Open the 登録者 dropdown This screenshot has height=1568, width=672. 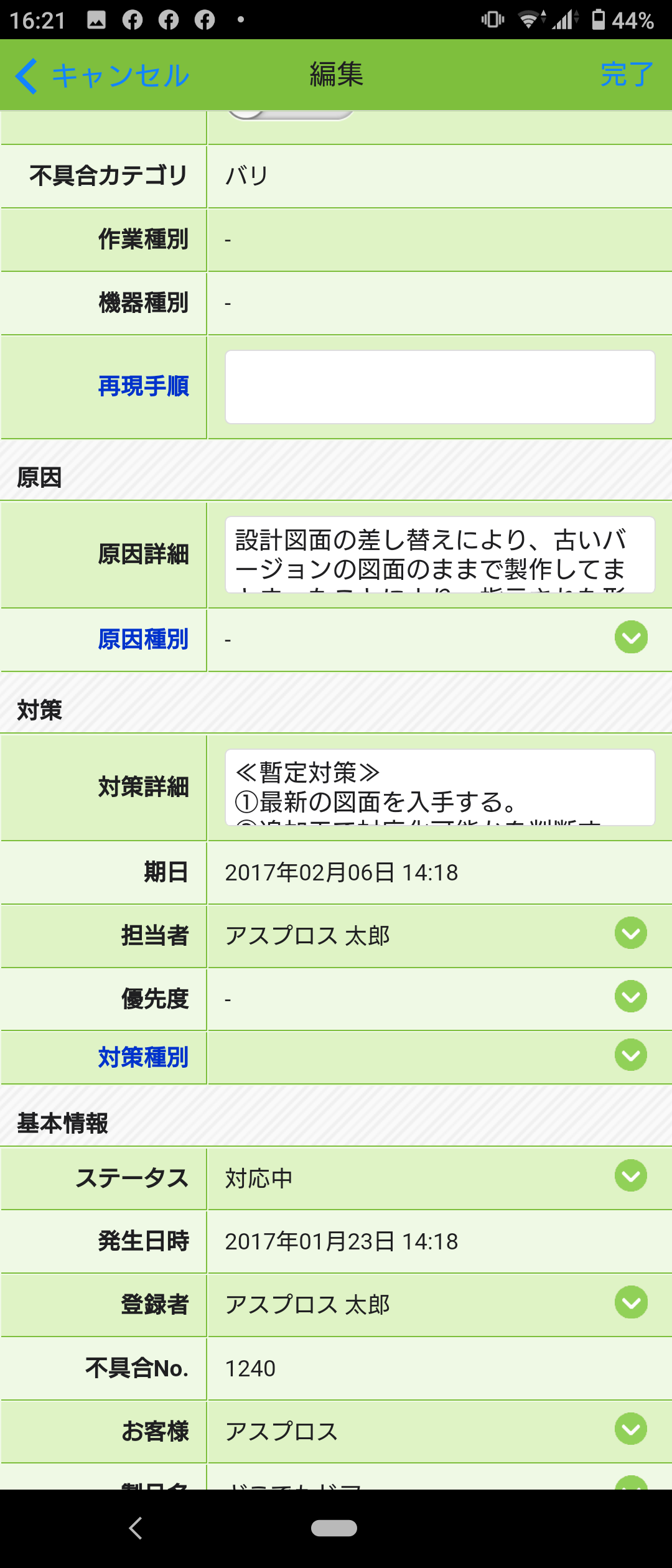pos(631,1302)
